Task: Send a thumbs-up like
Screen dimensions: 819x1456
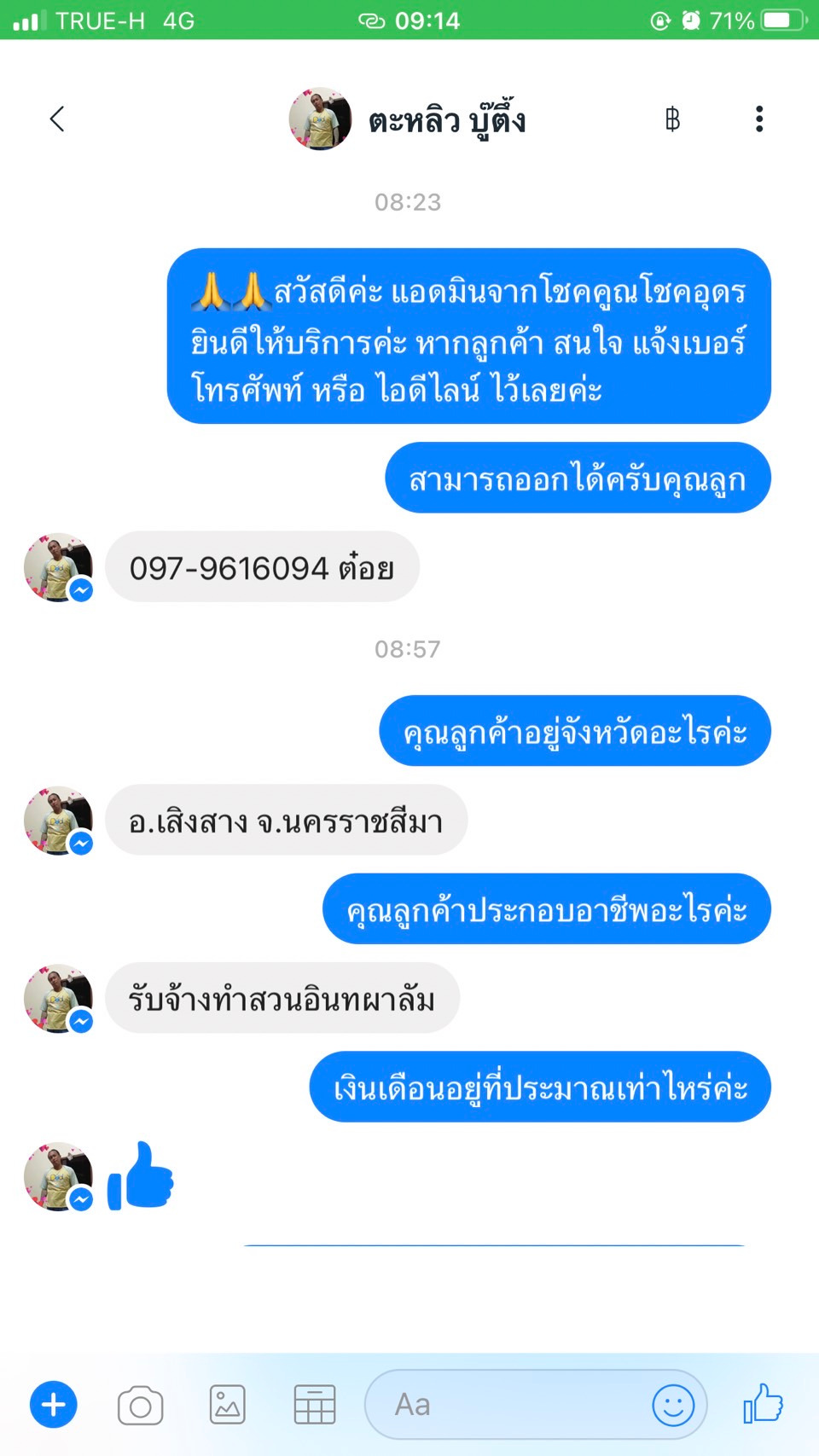Action: coord(763,1403)
